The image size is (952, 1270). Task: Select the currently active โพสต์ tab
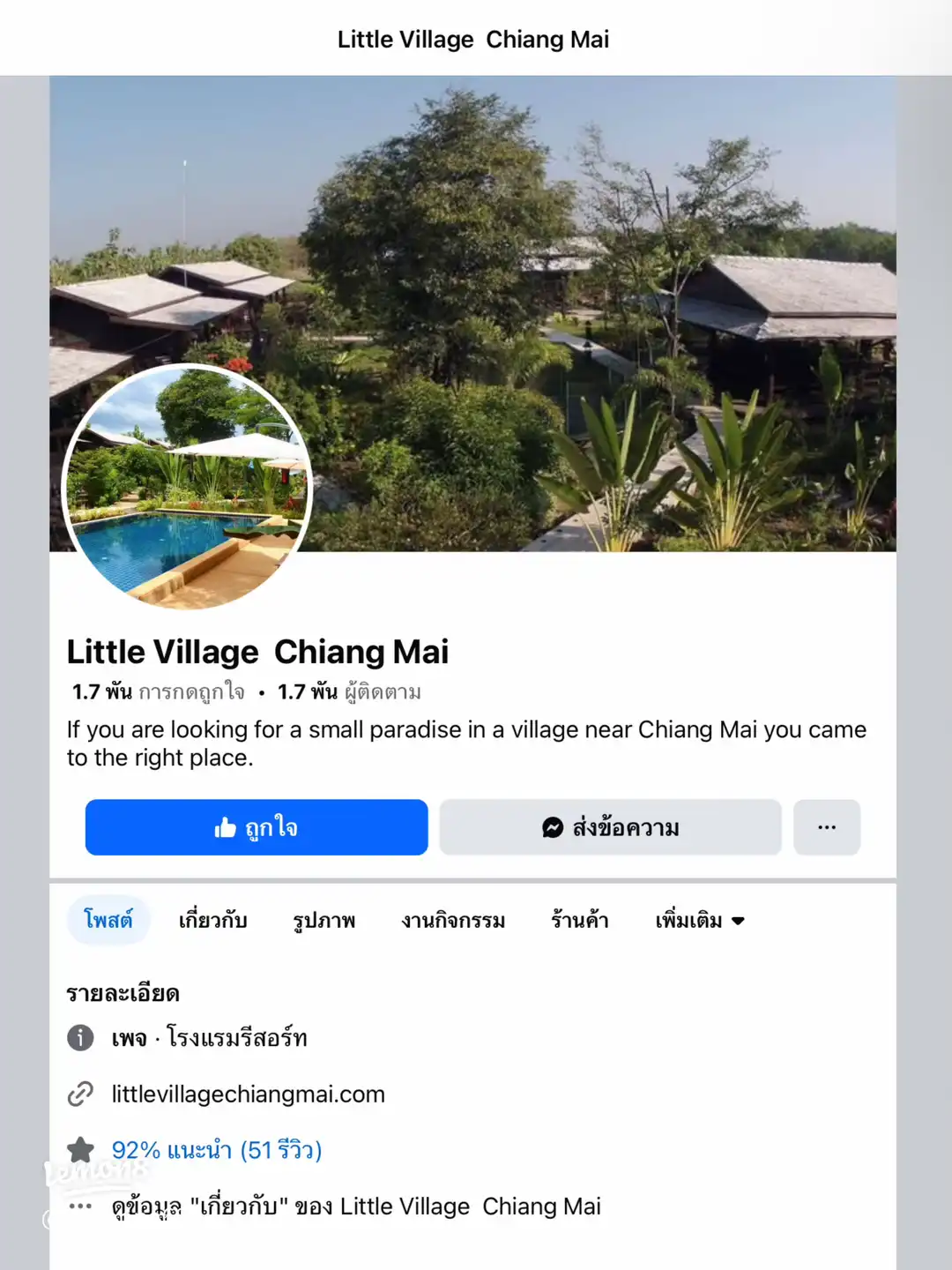click(108, 920)
